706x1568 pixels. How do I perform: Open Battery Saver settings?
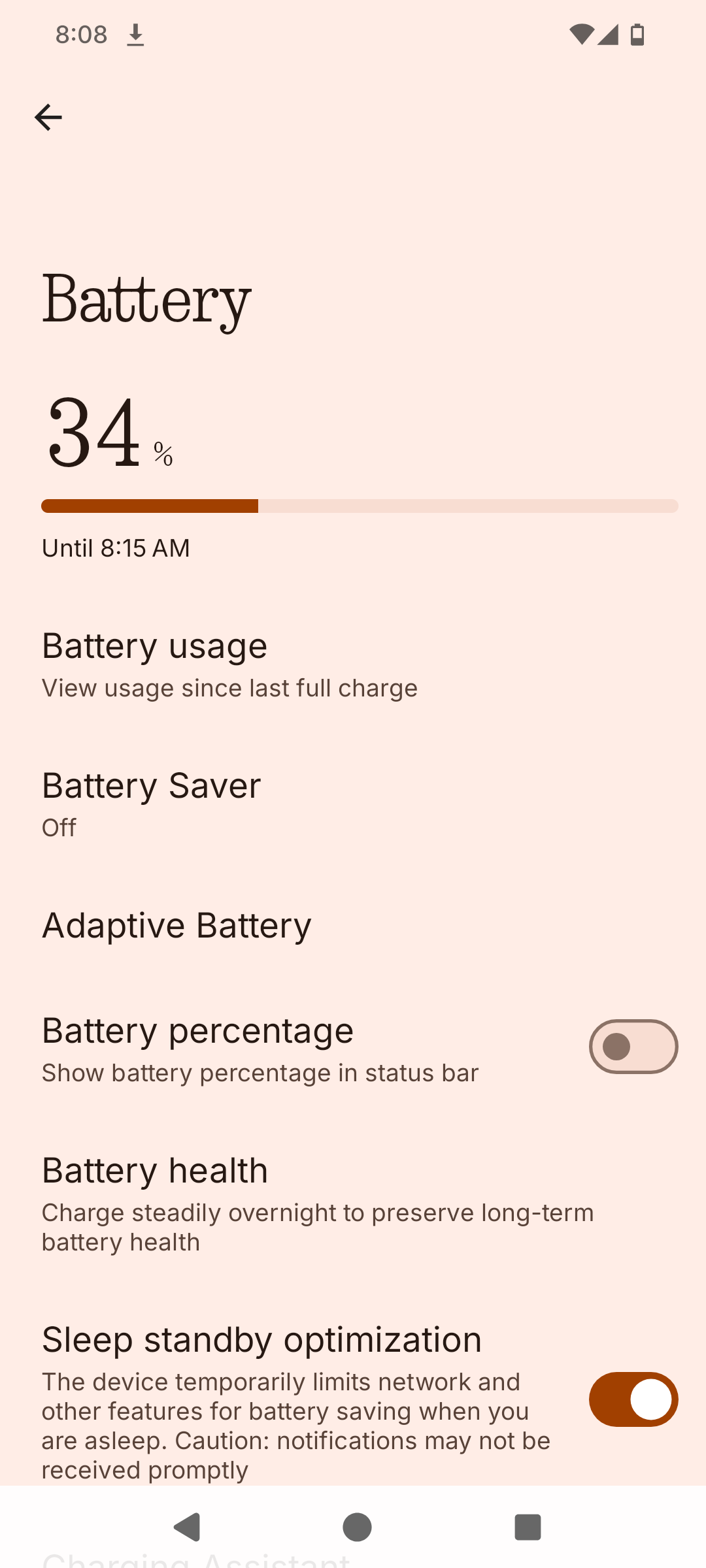pyautogui.click(x=152, y=803)
